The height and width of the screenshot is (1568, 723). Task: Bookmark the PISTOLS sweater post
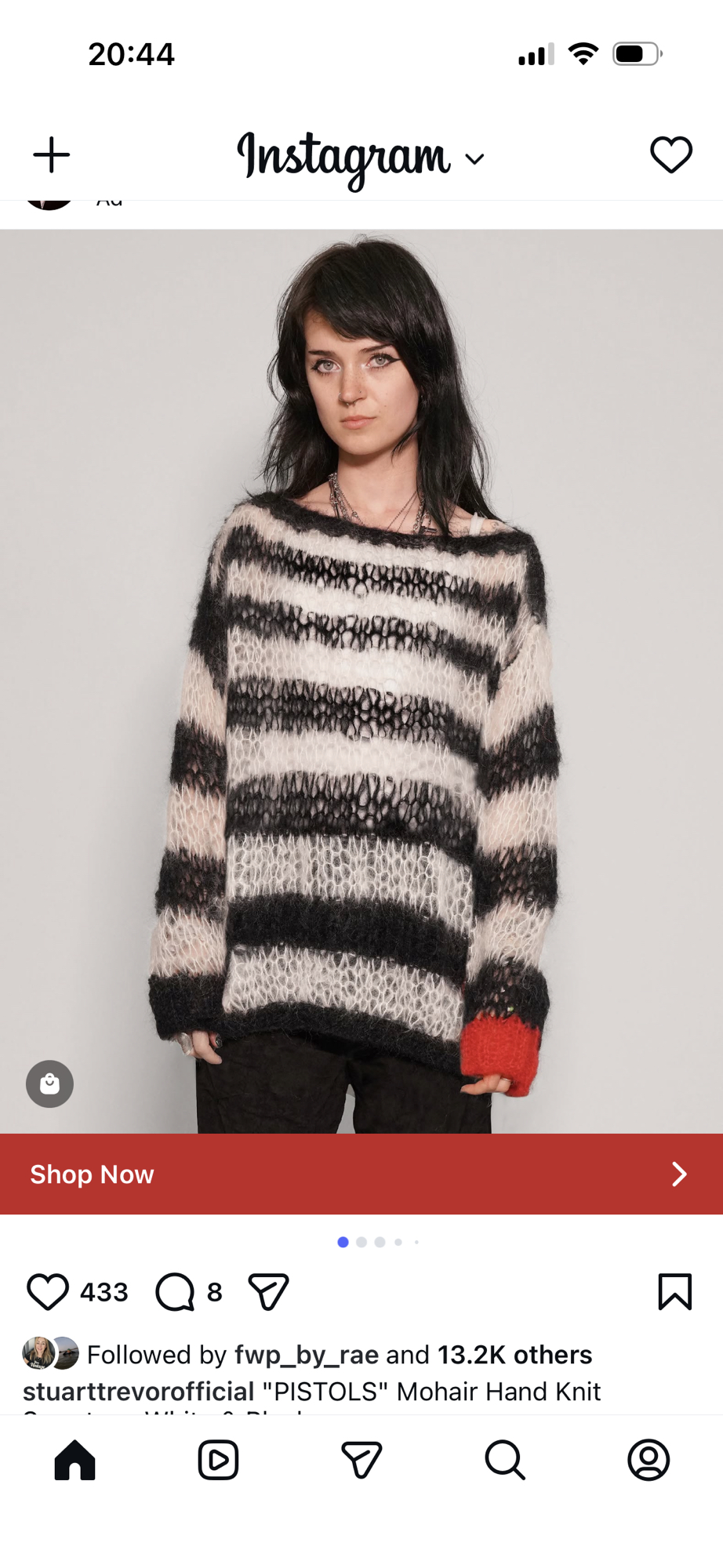coord(674,1291)
